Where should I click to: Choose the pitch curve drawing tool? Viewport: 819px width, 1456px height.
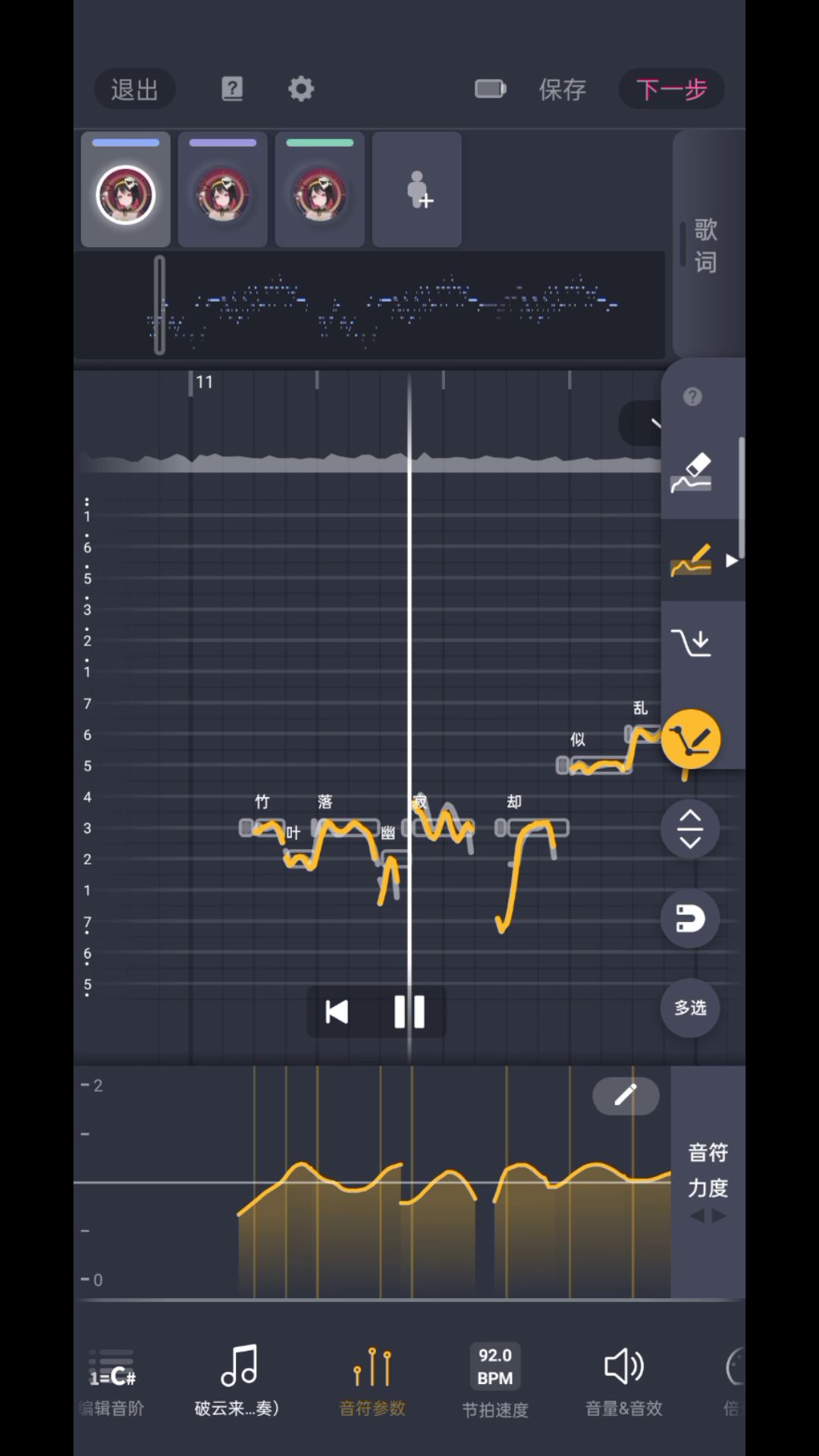[x=692, y=561]
